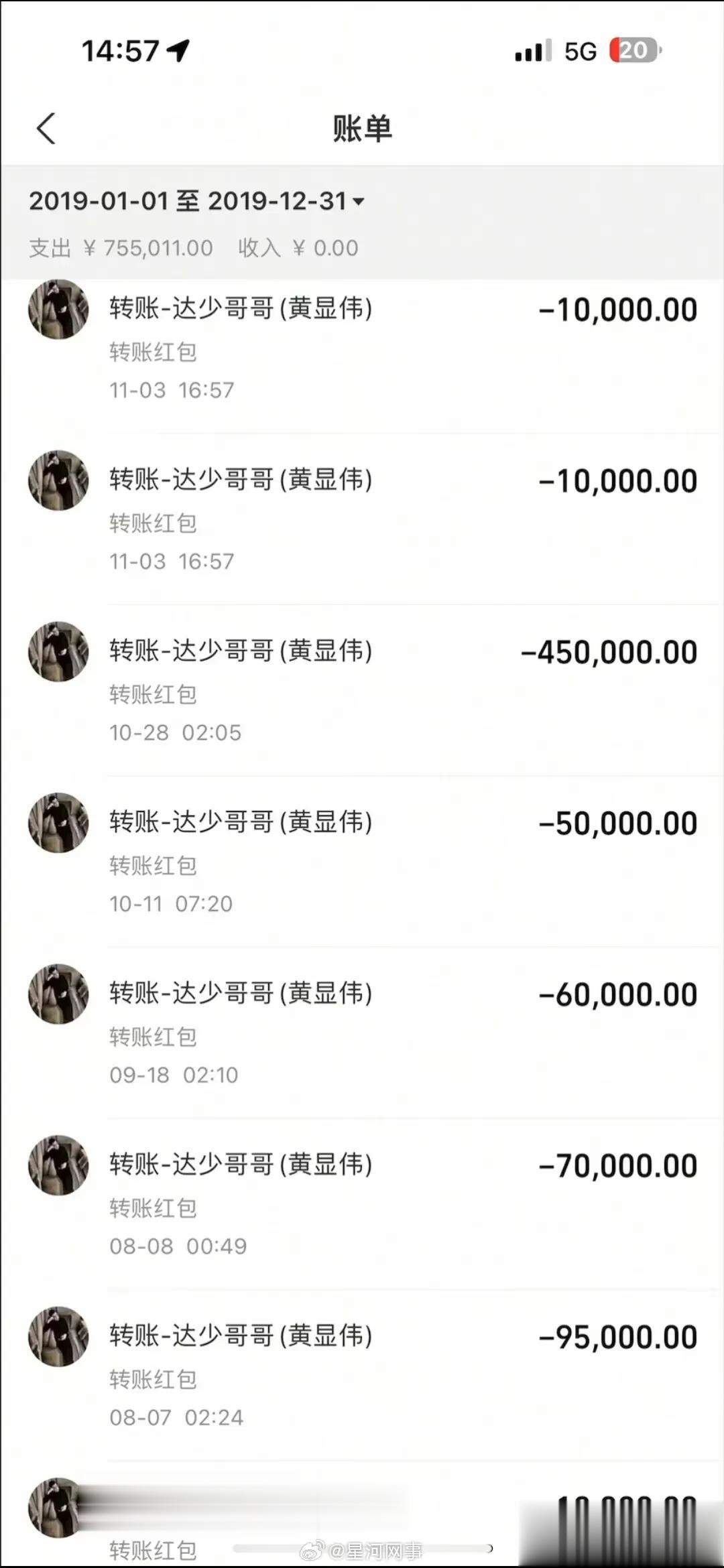This screenshot has width=724, height=1568.
Task: Open the -60,000.00 transfer from 09-18 02:10
Action: click(362, 1033)
